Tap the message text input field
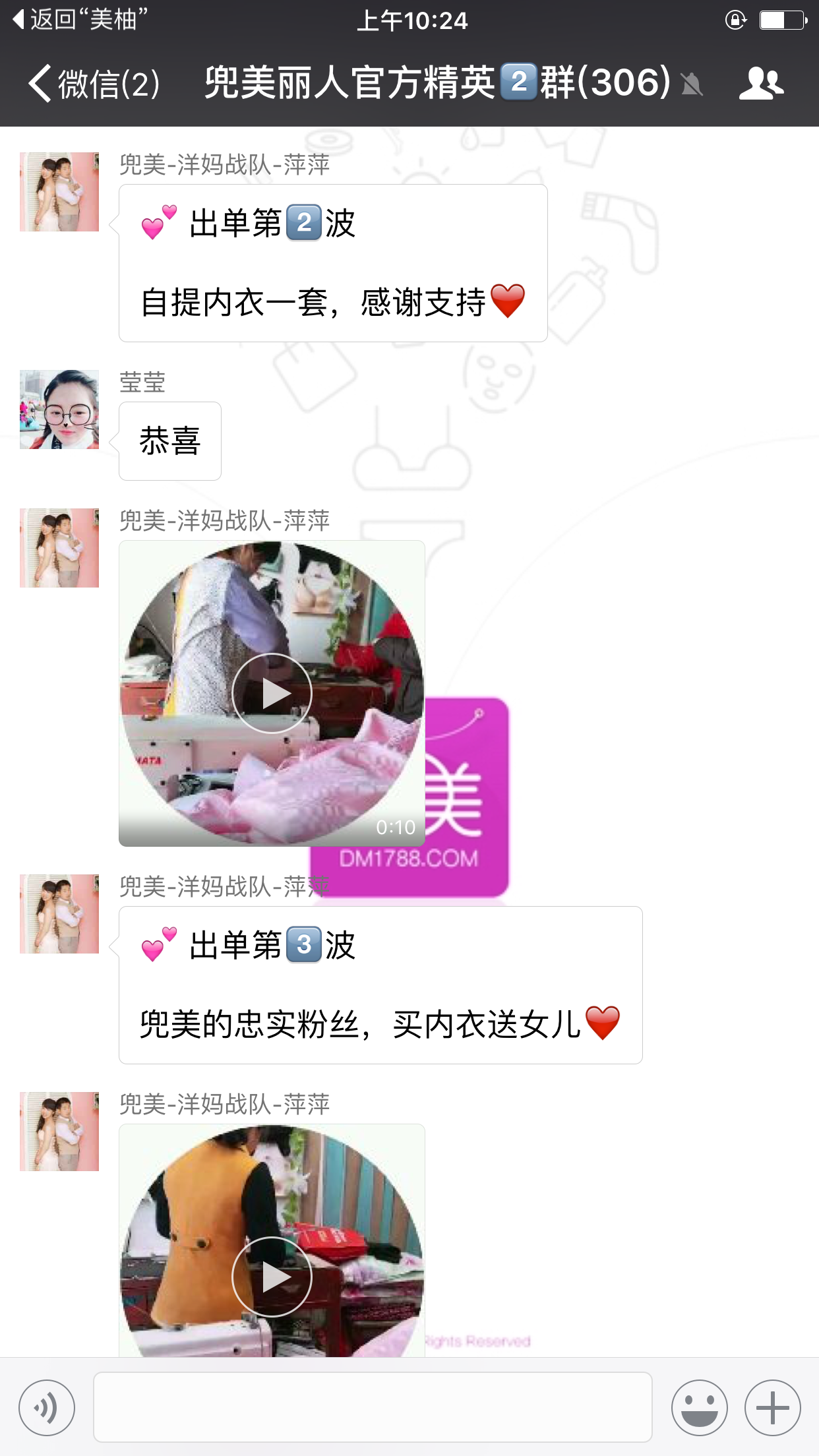The width and height of the screenshot is (819, 1456). 373,1408
